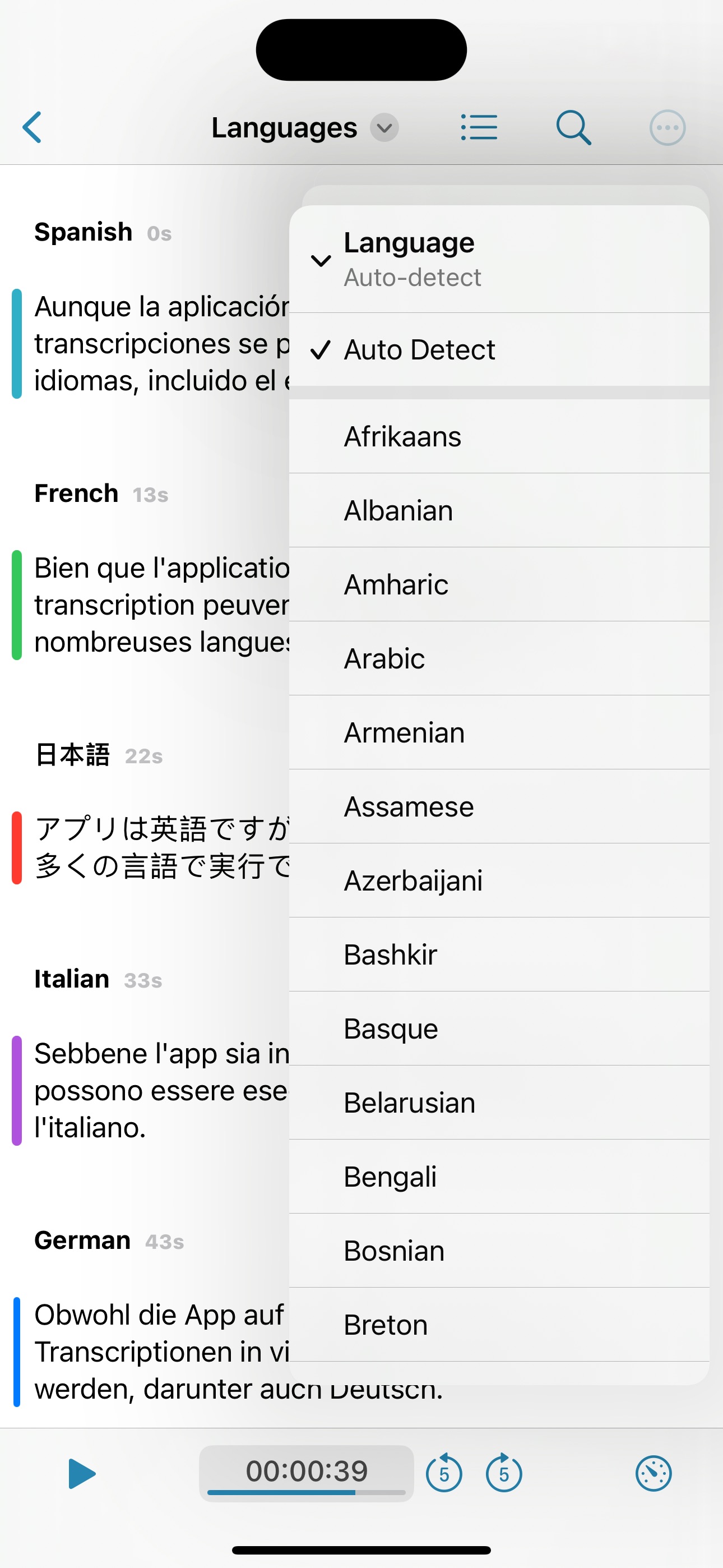Play the recording
This screenshot has width=723, height=1568.
click(82, 1474)
